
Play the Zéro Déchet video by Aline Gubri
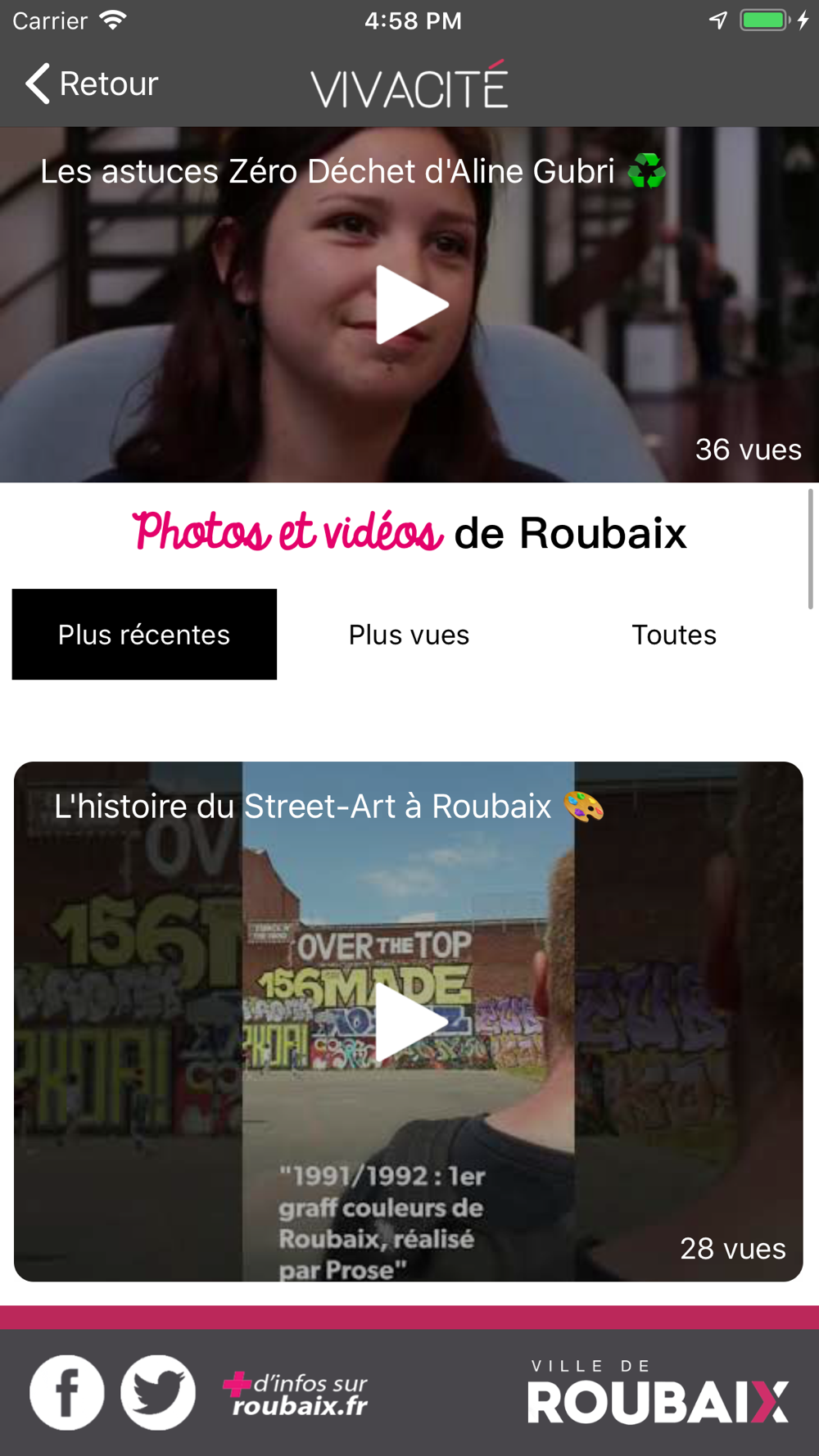pos(411,305)
